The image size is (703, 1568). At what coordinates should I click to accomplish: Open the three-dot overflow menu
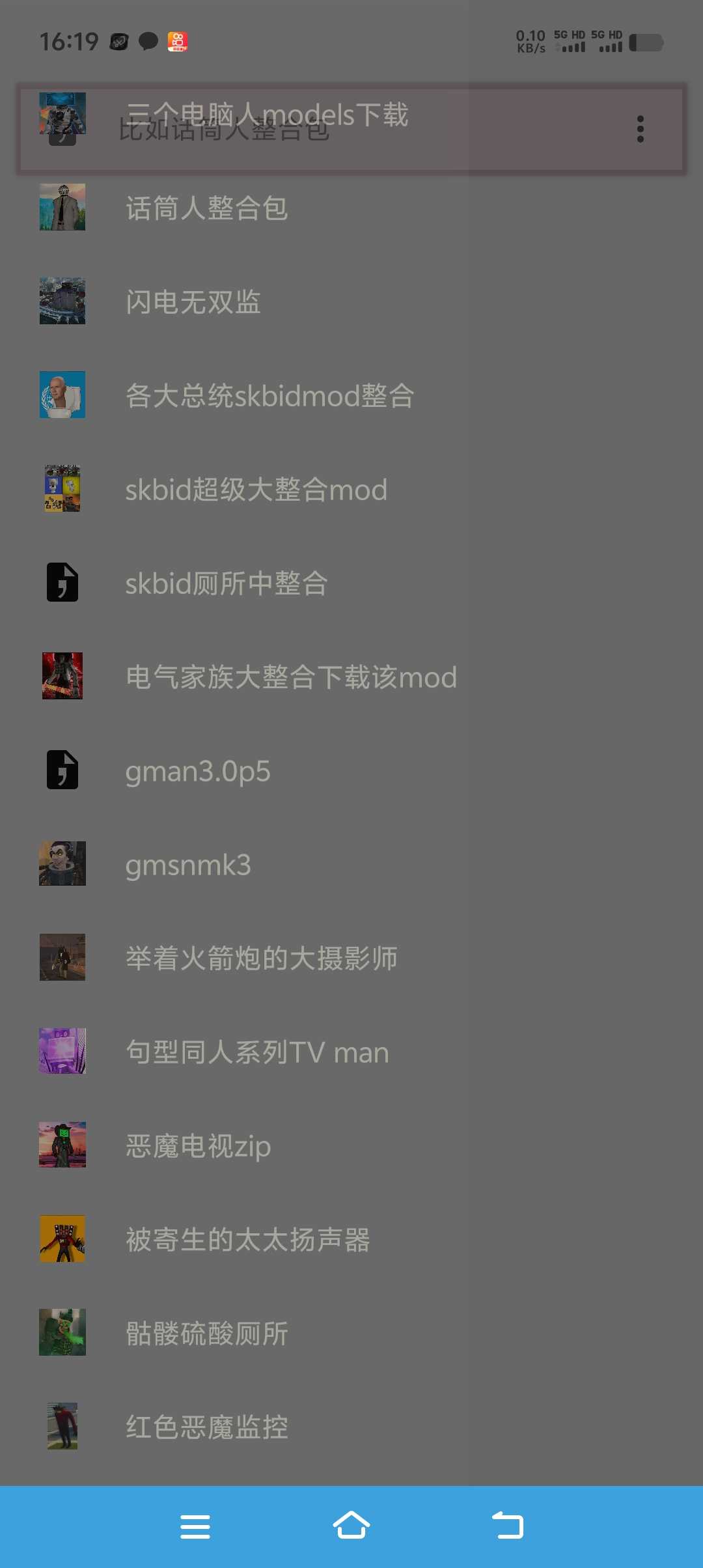[641, 129]
